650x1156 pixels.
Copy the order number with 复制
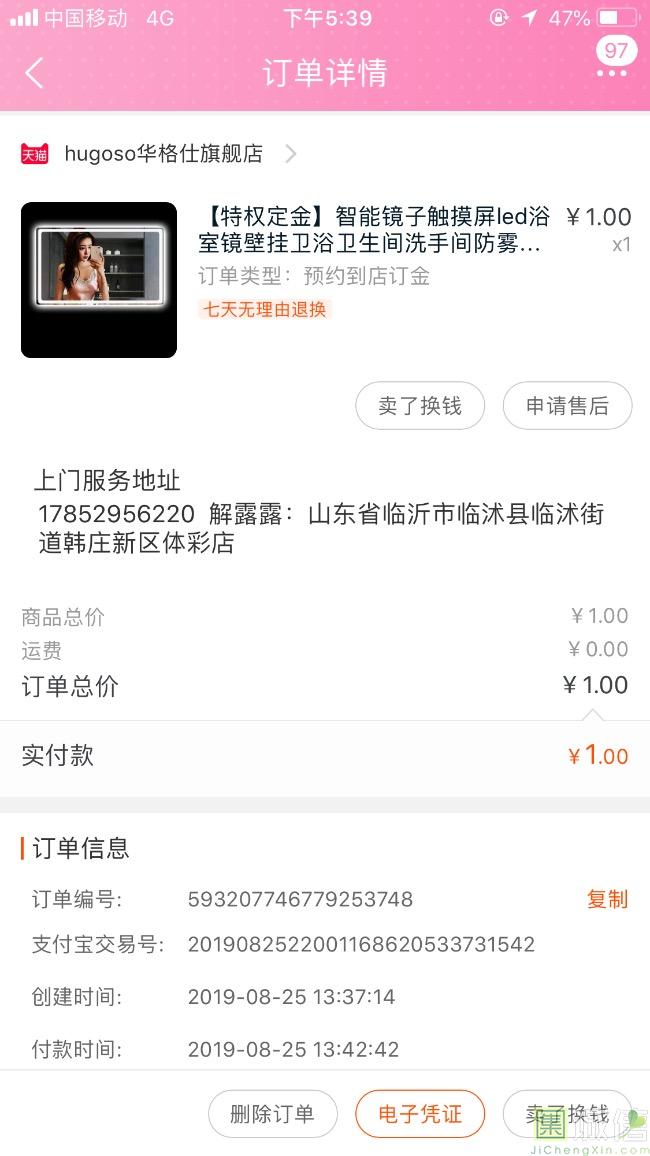[x=607, y=899]
